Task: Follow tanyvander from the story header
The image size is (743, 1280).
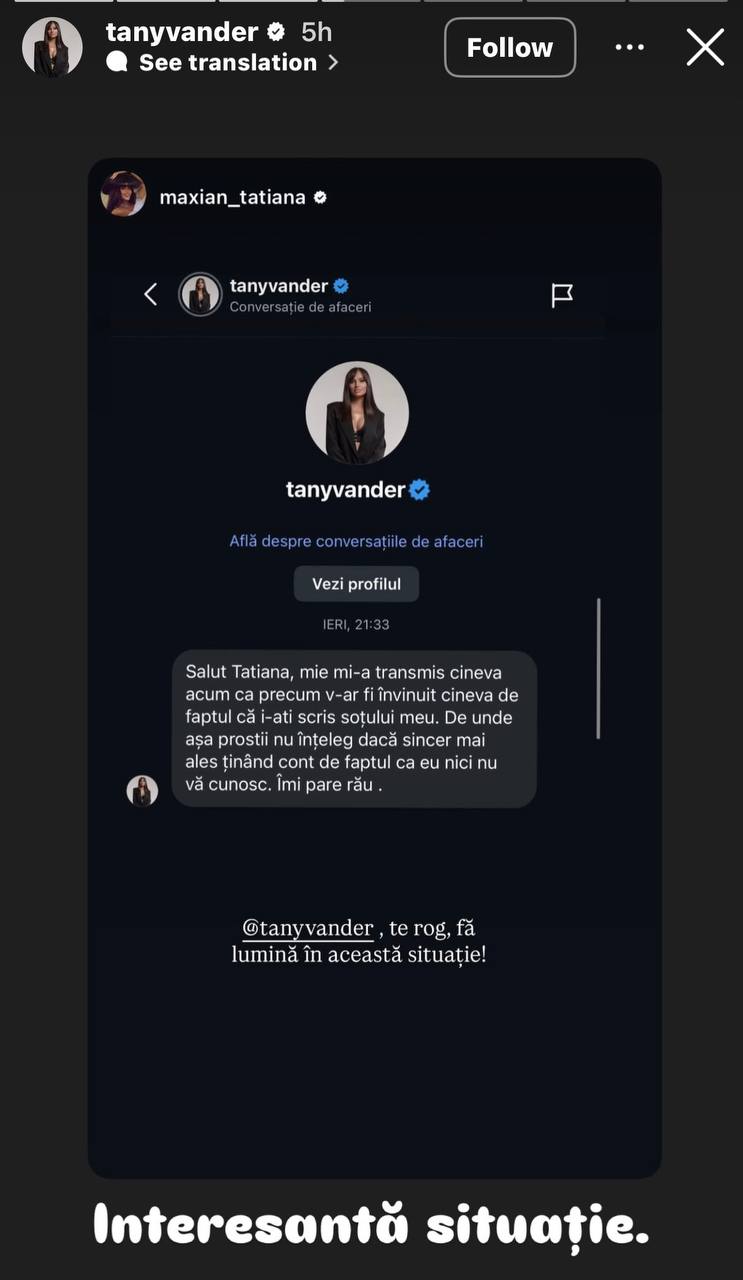Action: point(509,47)
